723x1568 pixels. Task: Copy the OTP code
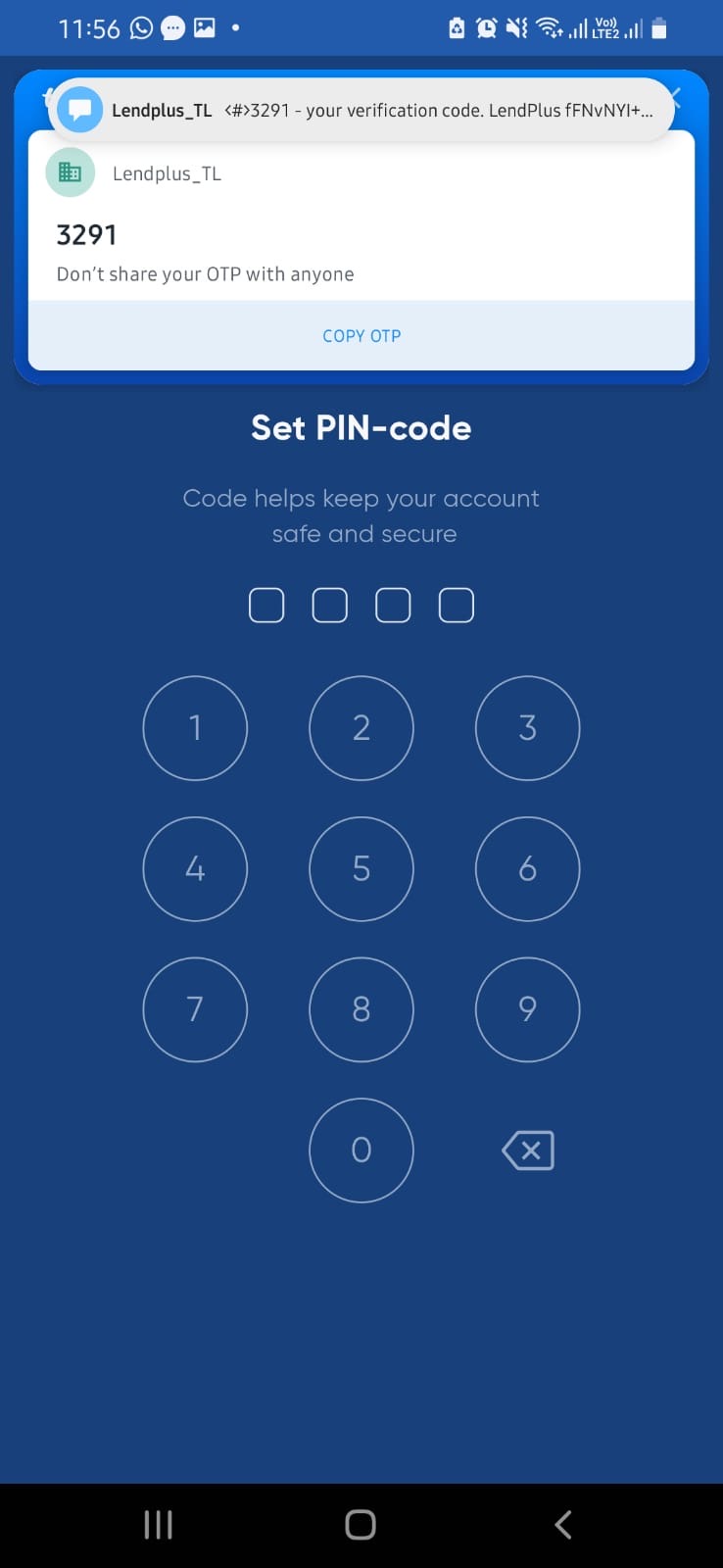361,335
